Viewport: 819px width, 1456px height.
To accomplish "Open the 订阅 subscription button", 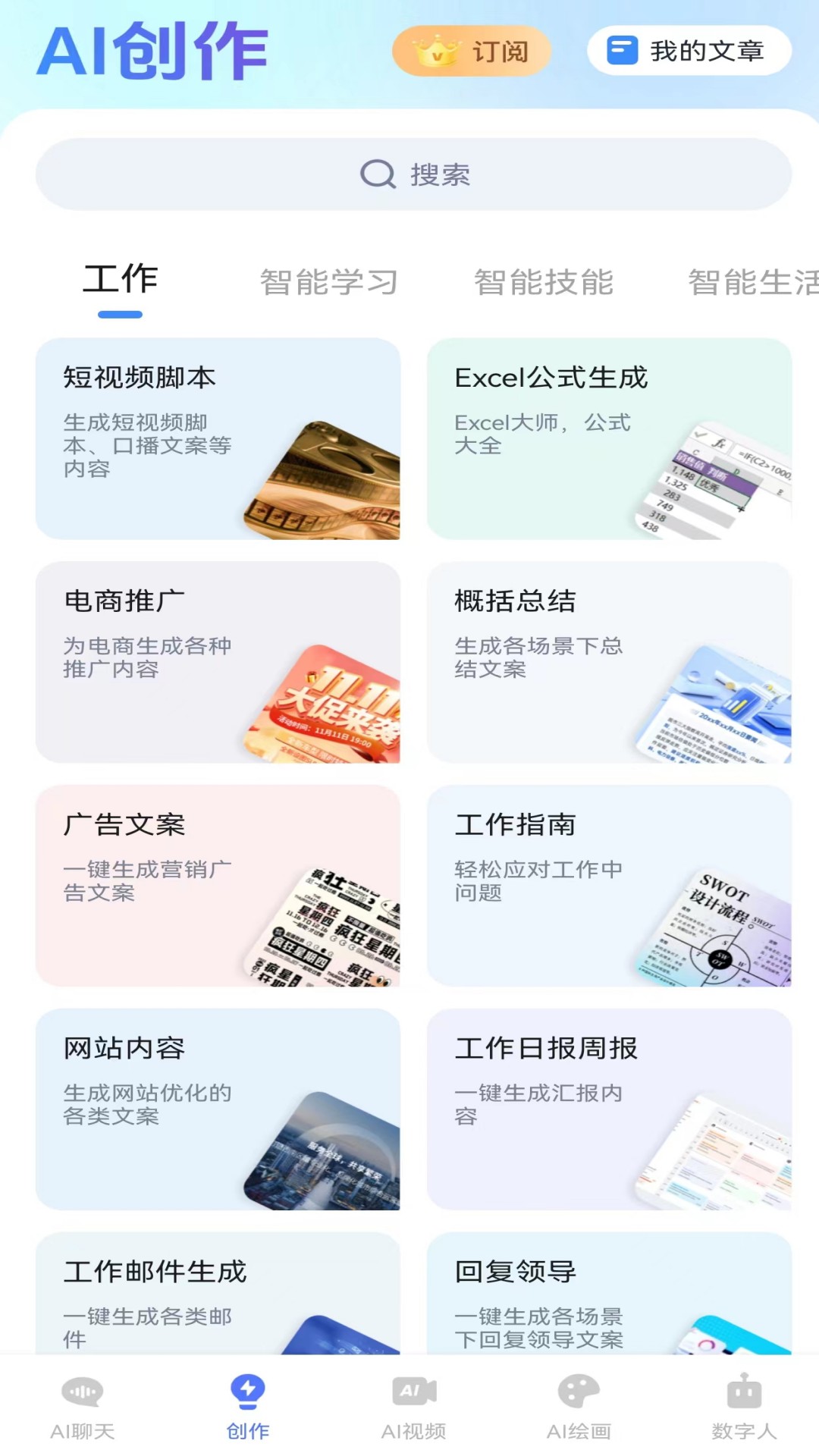I will point(472,51).
